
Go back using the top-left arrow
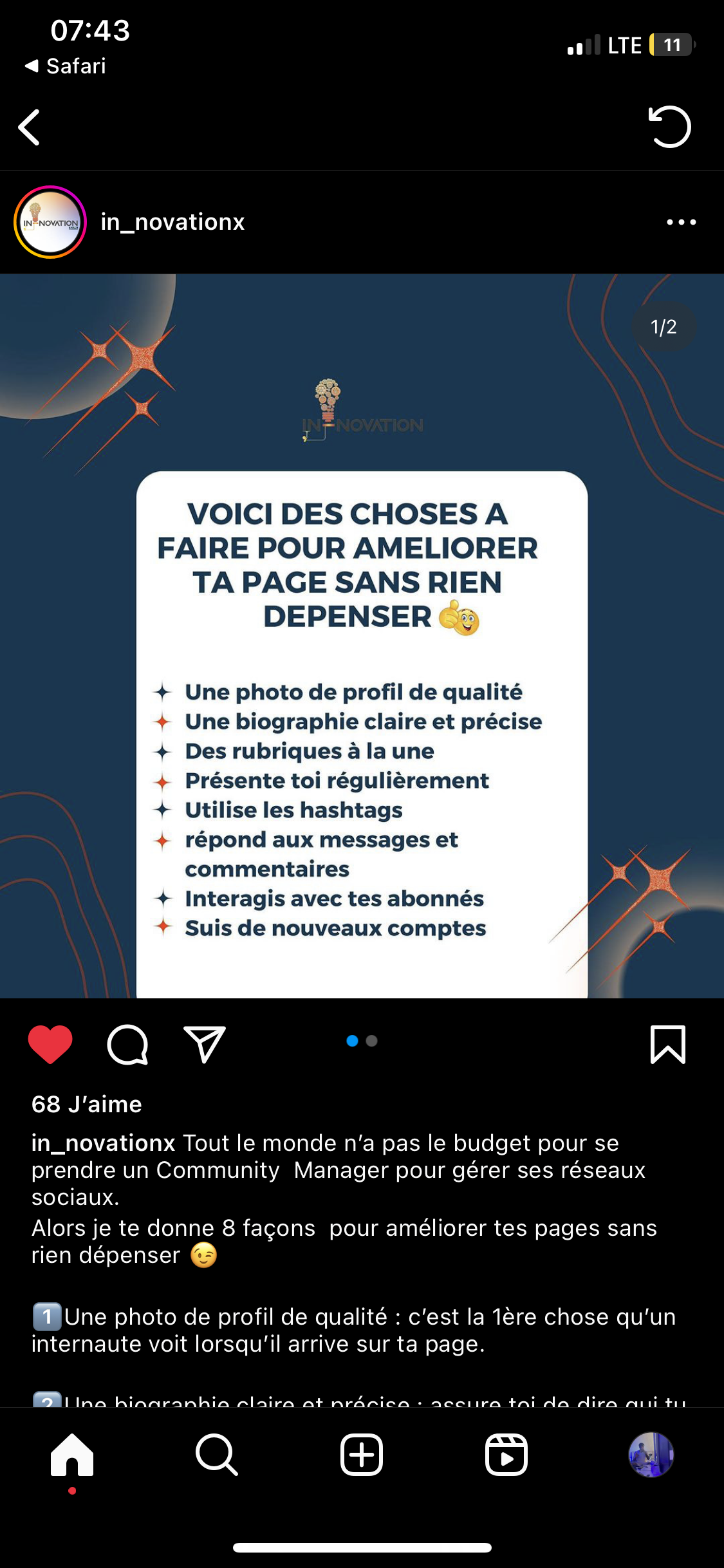(30, 127)
